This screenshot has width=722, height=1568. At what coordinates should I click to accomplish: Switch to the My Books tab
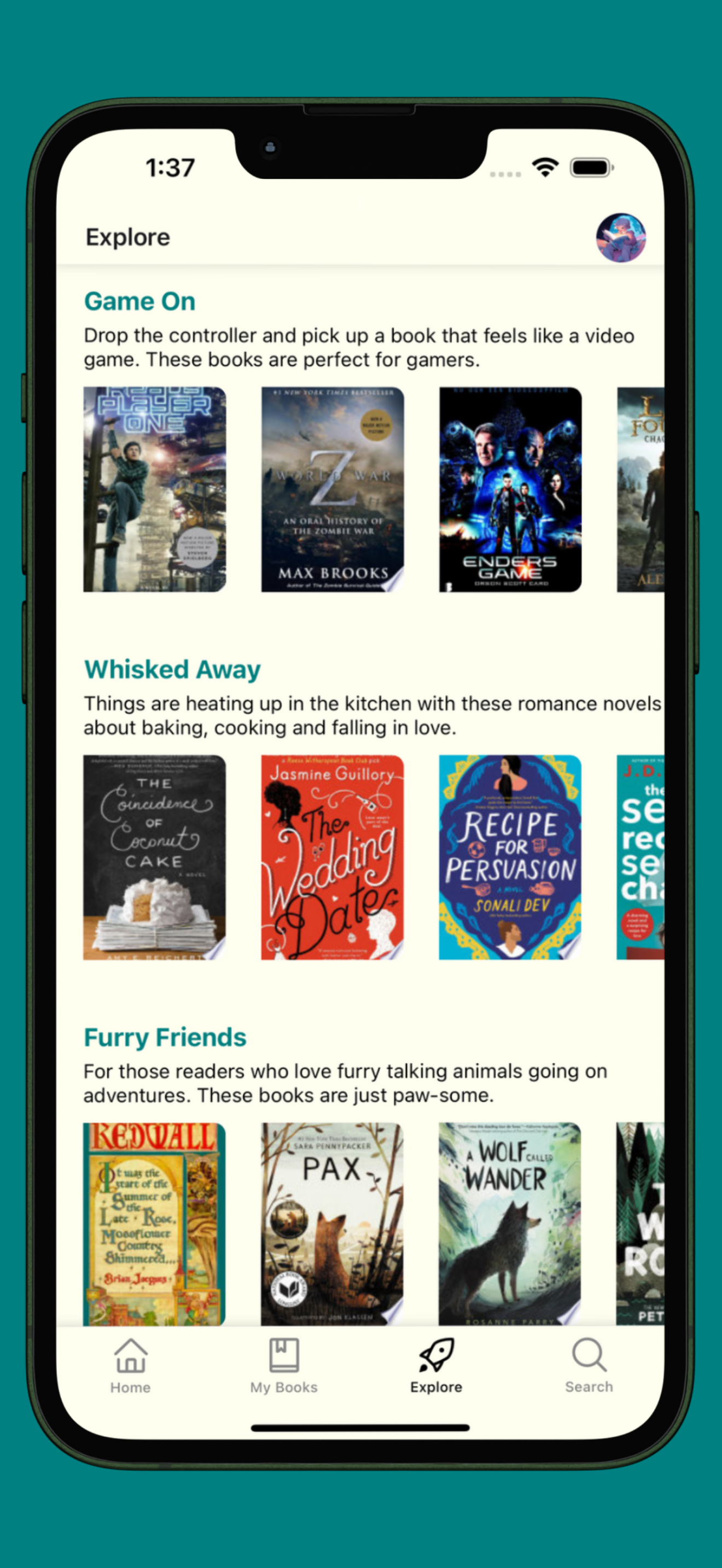point(284,1366)
